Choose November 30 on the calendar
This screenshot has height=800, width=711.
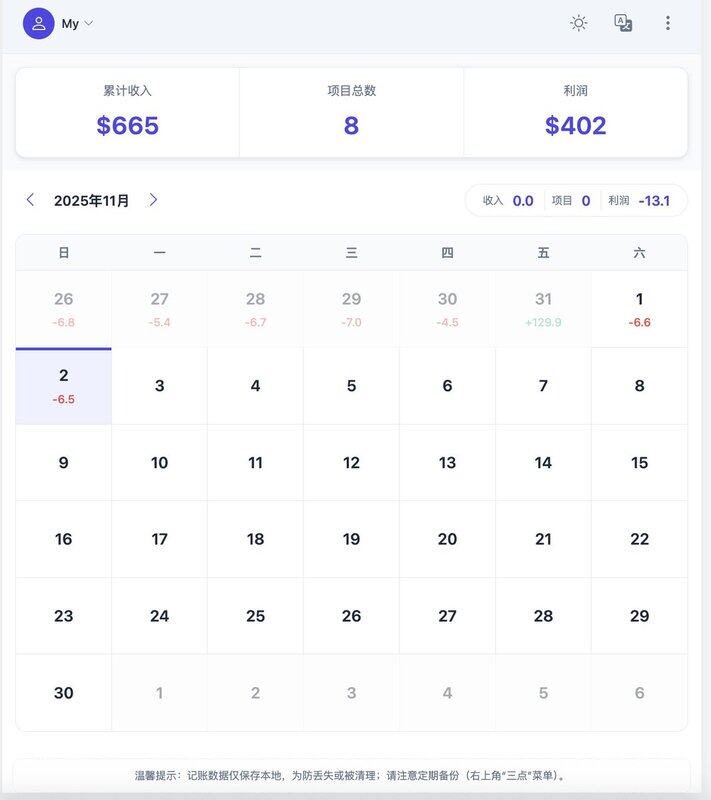[x=64, y=693]
